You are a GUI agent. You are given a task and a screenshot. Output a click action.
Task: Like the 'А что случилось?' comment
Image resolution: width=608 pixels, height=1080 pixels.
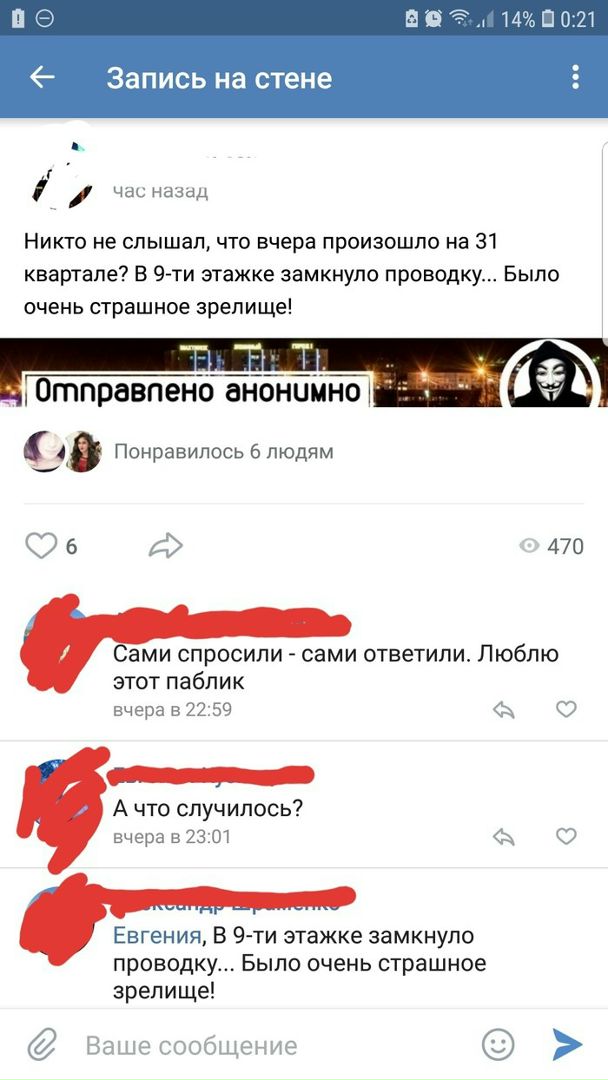[566, 836]
